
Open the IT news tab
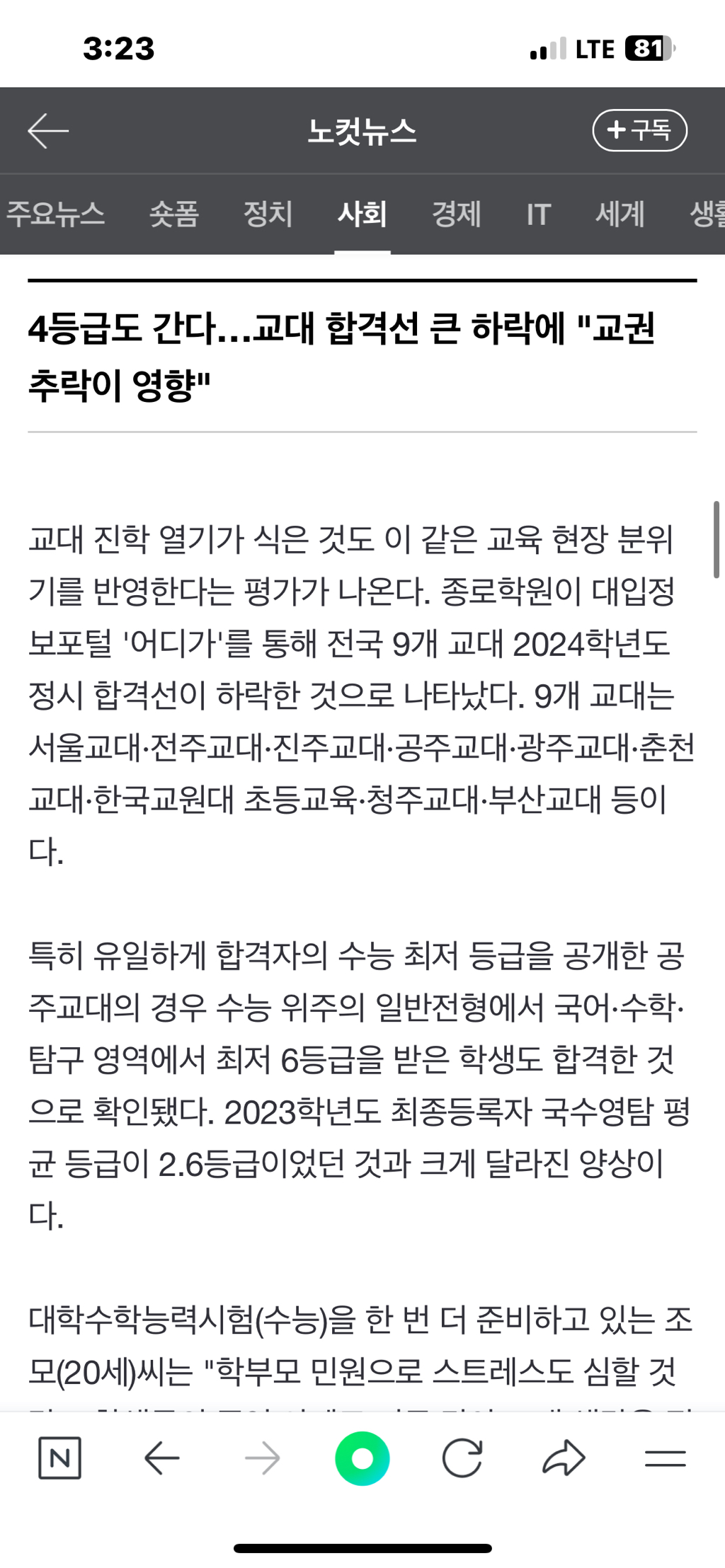click(x=538, y=214)
